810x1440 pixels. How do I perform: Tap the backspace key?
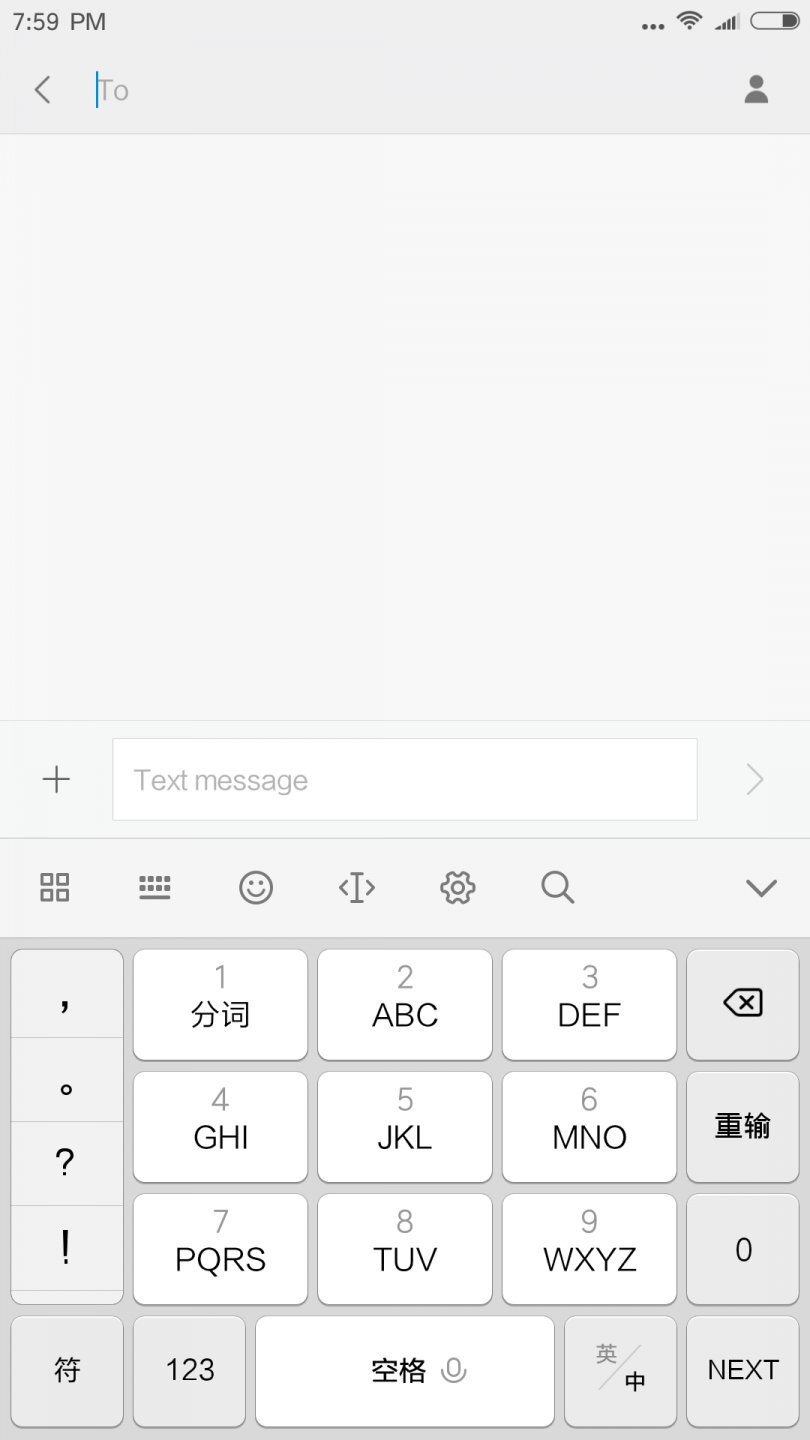click(x=742, y=1004)
